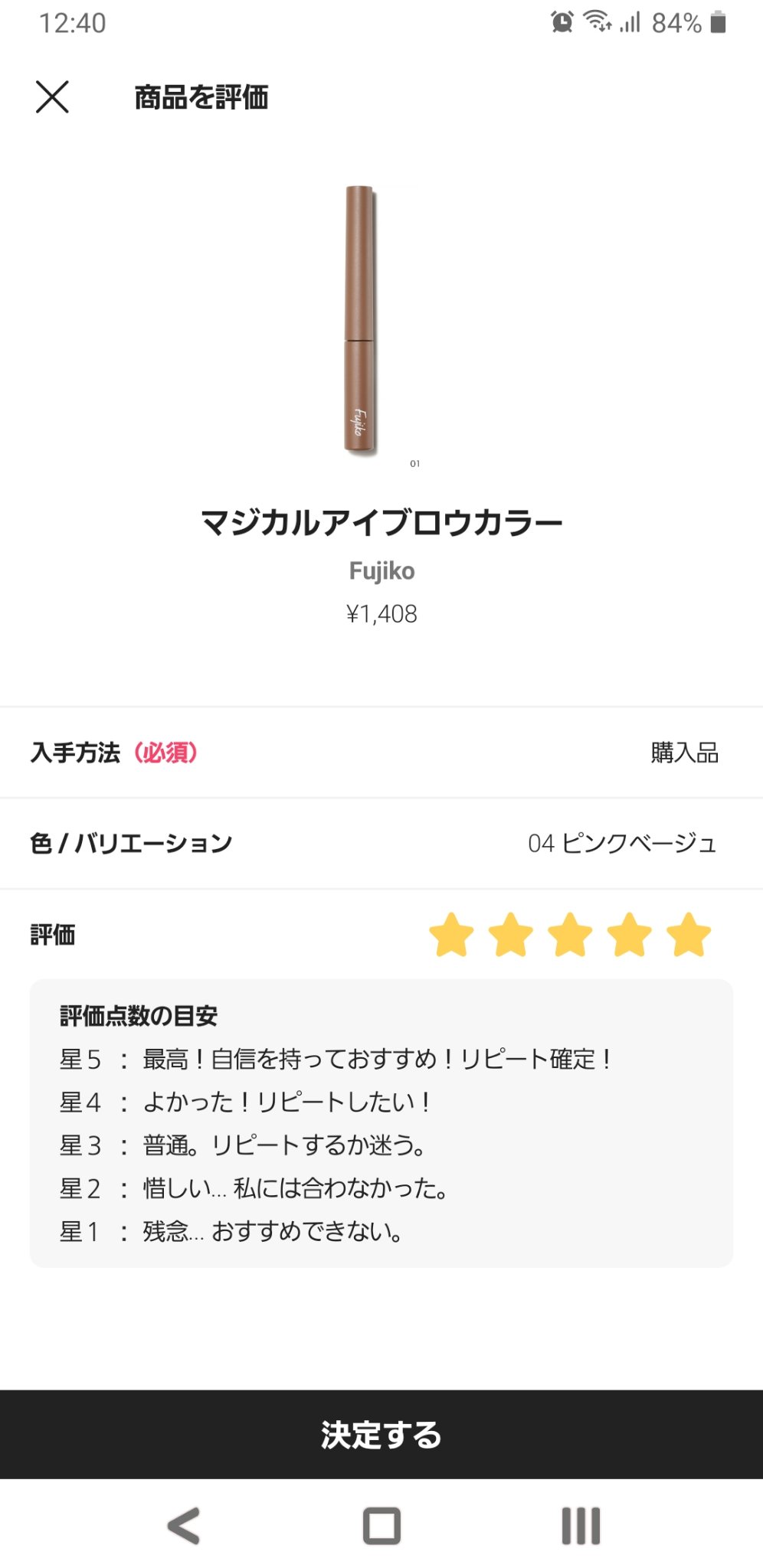Set the rating to five stars
The height and width of the screenshot is (1568, 763).
point(688,935)
